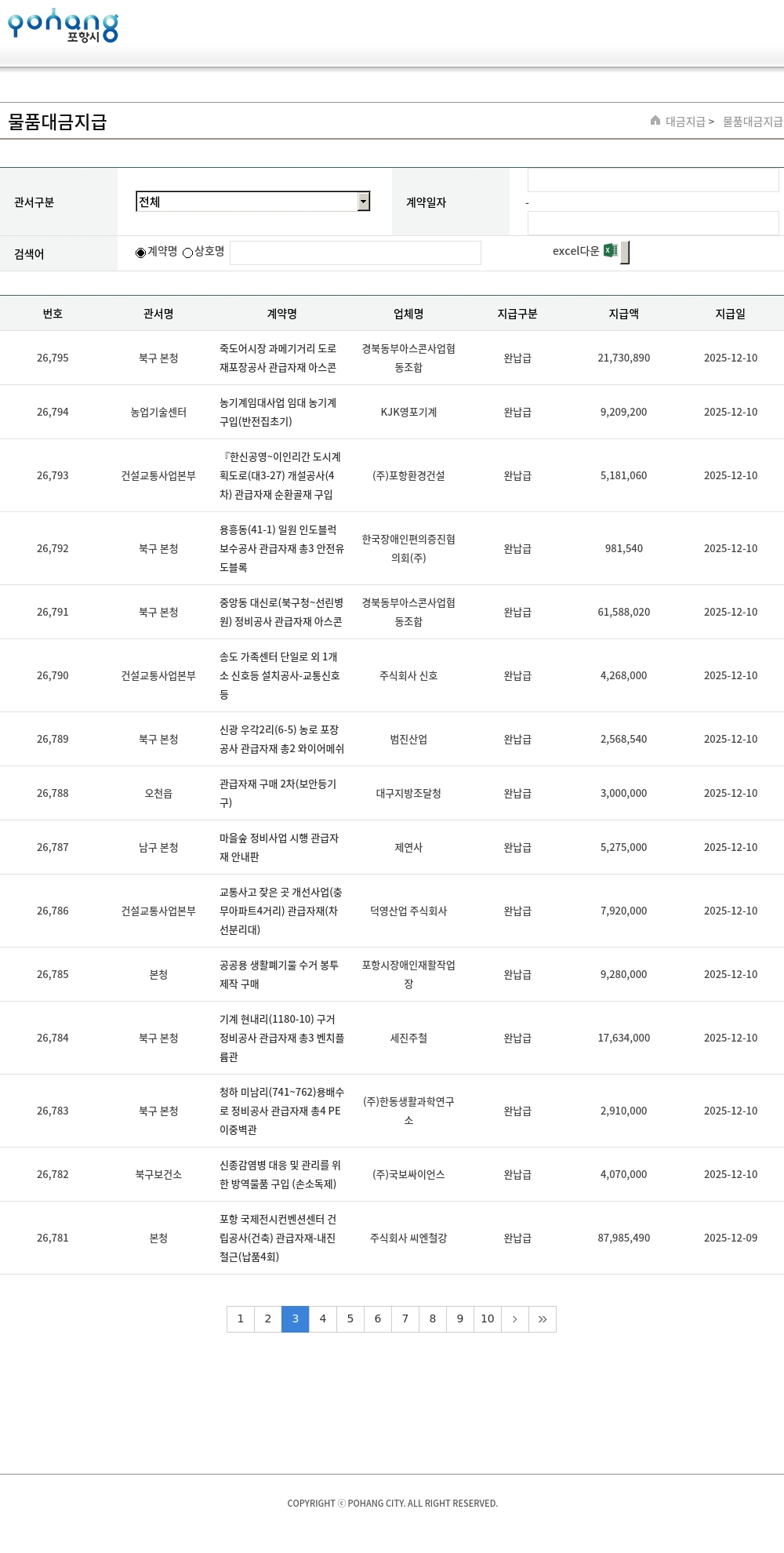
Task: Go to page 1
Action: click(x=241, y=1319)
